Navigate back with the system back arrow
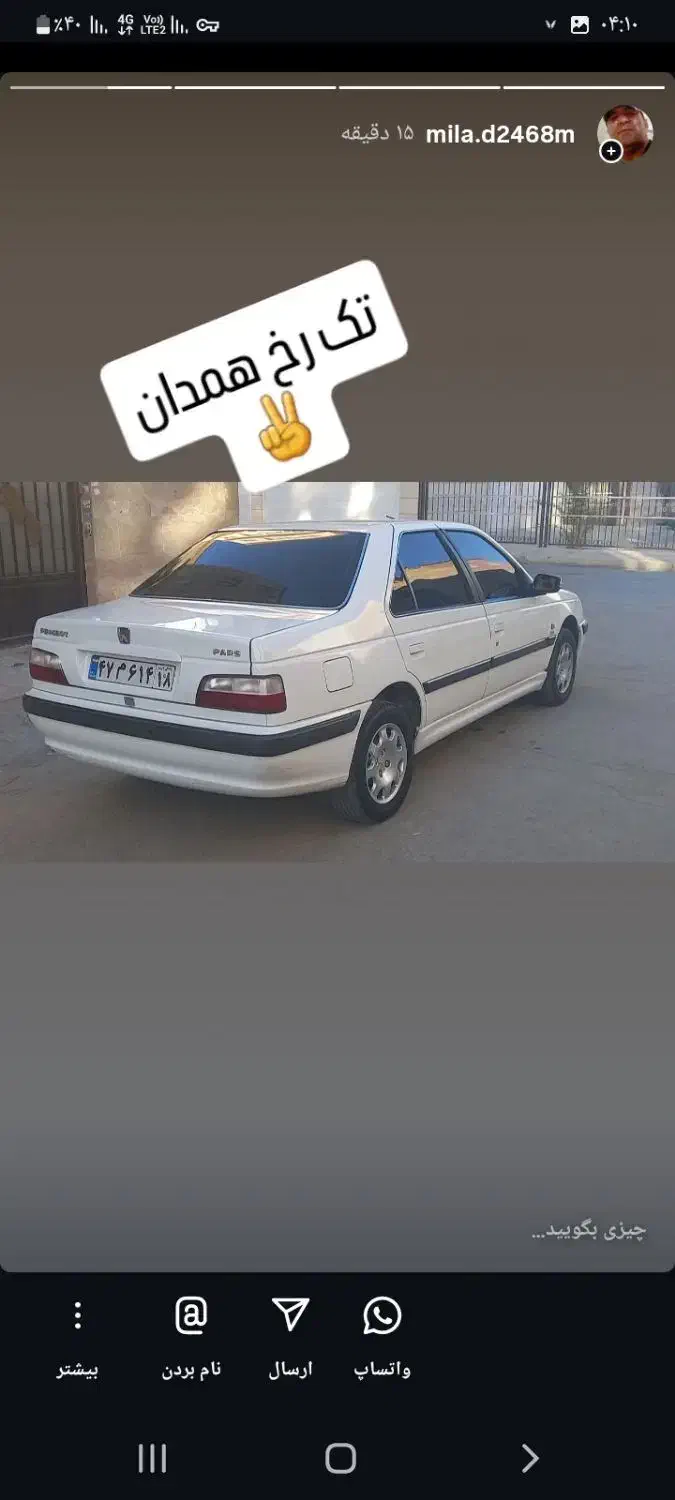The width and height of the screenshot is (675, 1500). tap(530, 1458)
